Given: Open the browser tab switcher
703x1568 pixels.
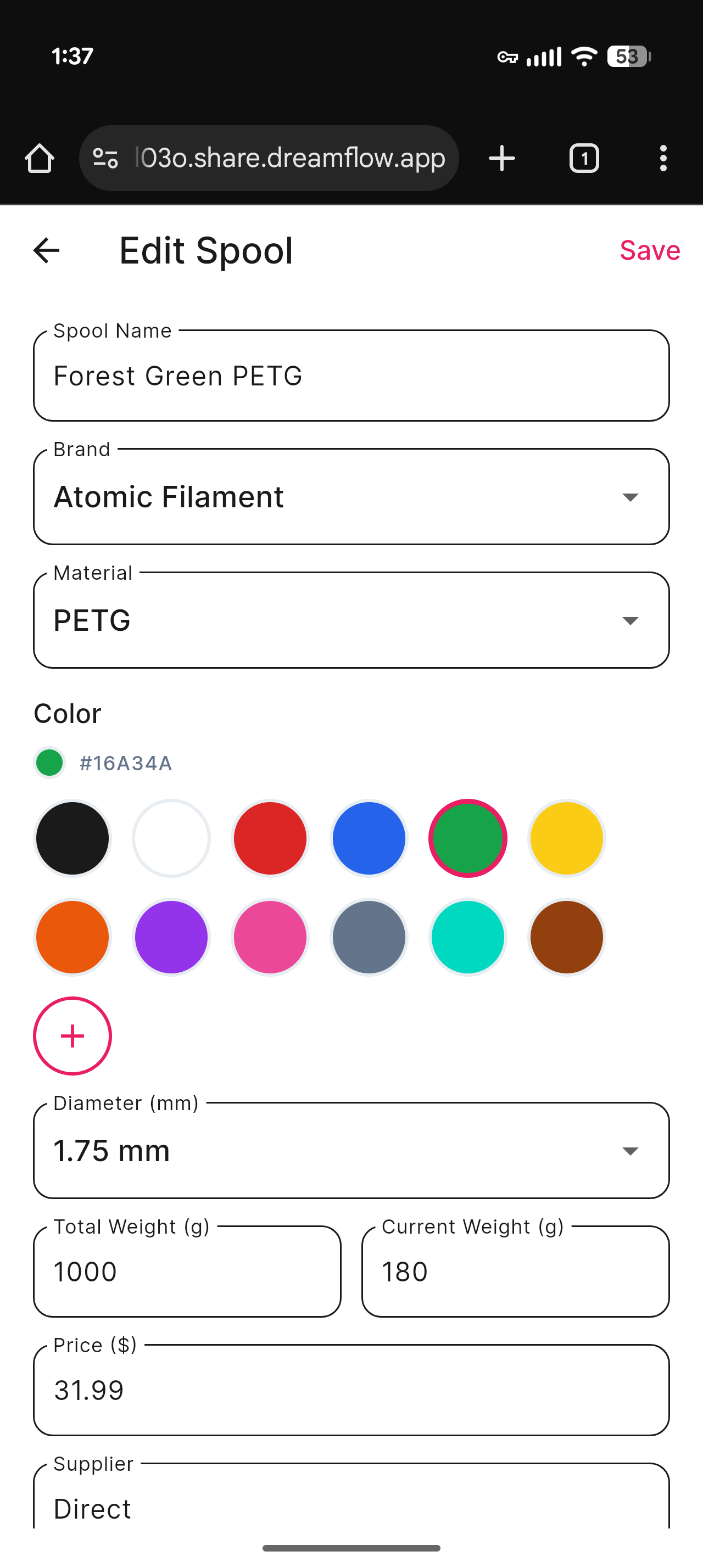Looking at the screenshot, I should (583, 158).
